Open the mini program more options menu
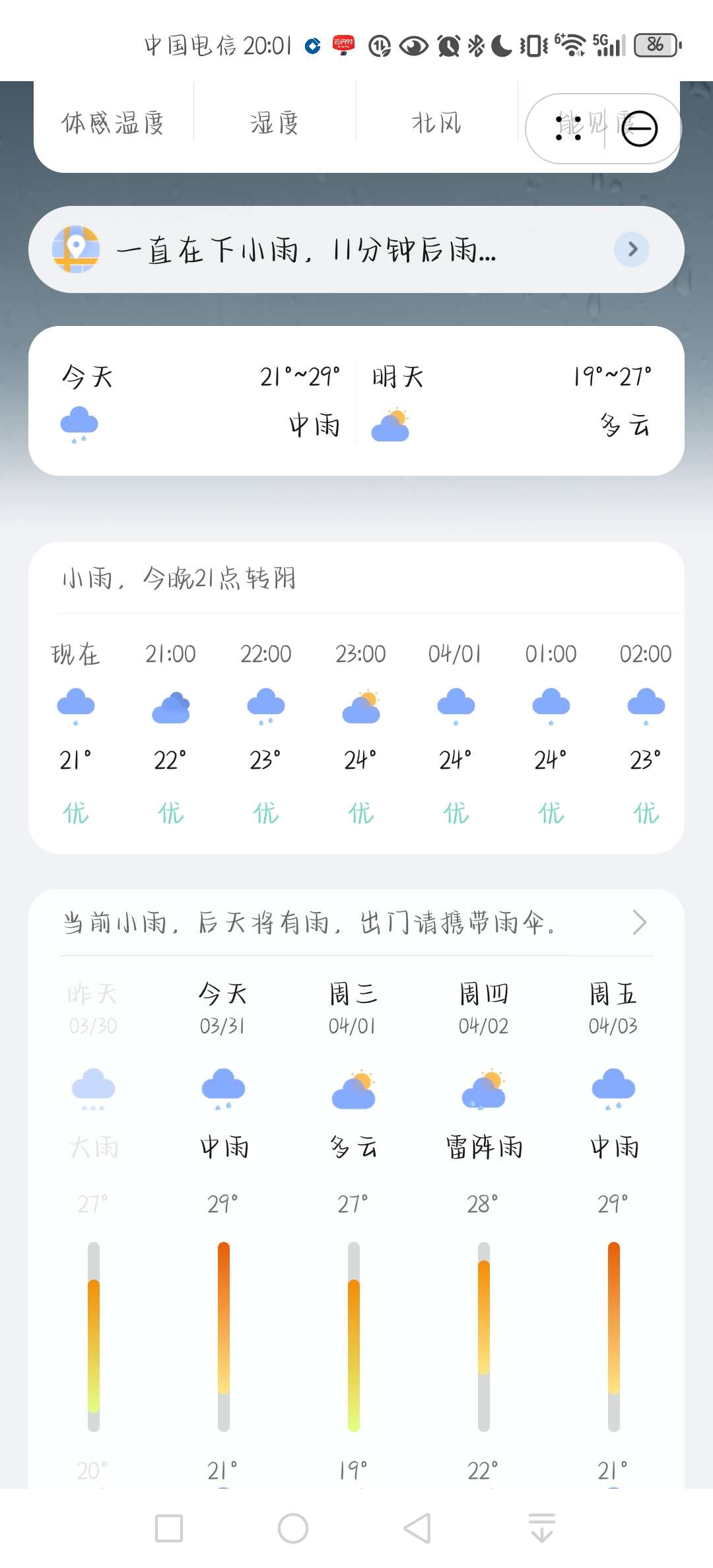This screenshot has width=713, height=1568. pos(568,128)
